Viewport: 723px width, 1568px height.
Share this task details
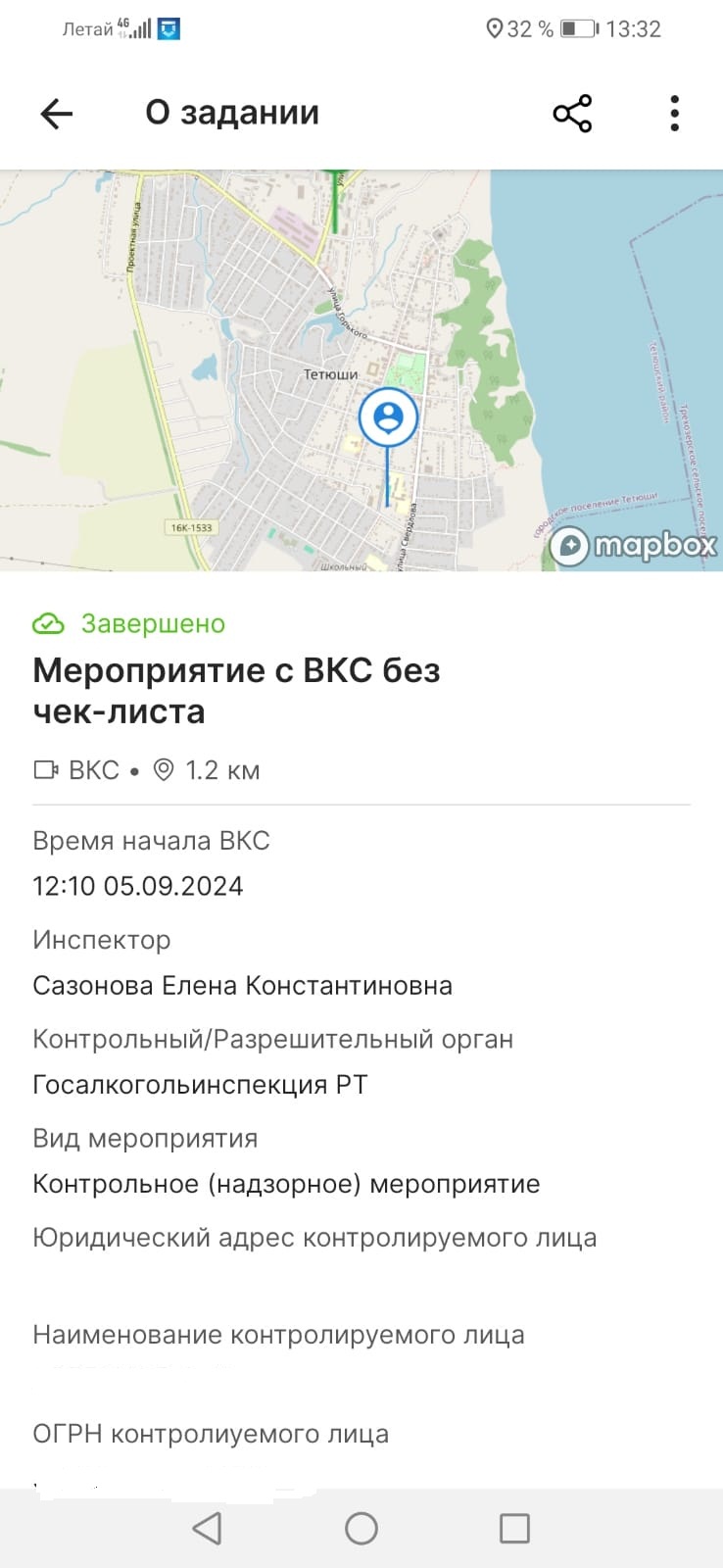572,114
